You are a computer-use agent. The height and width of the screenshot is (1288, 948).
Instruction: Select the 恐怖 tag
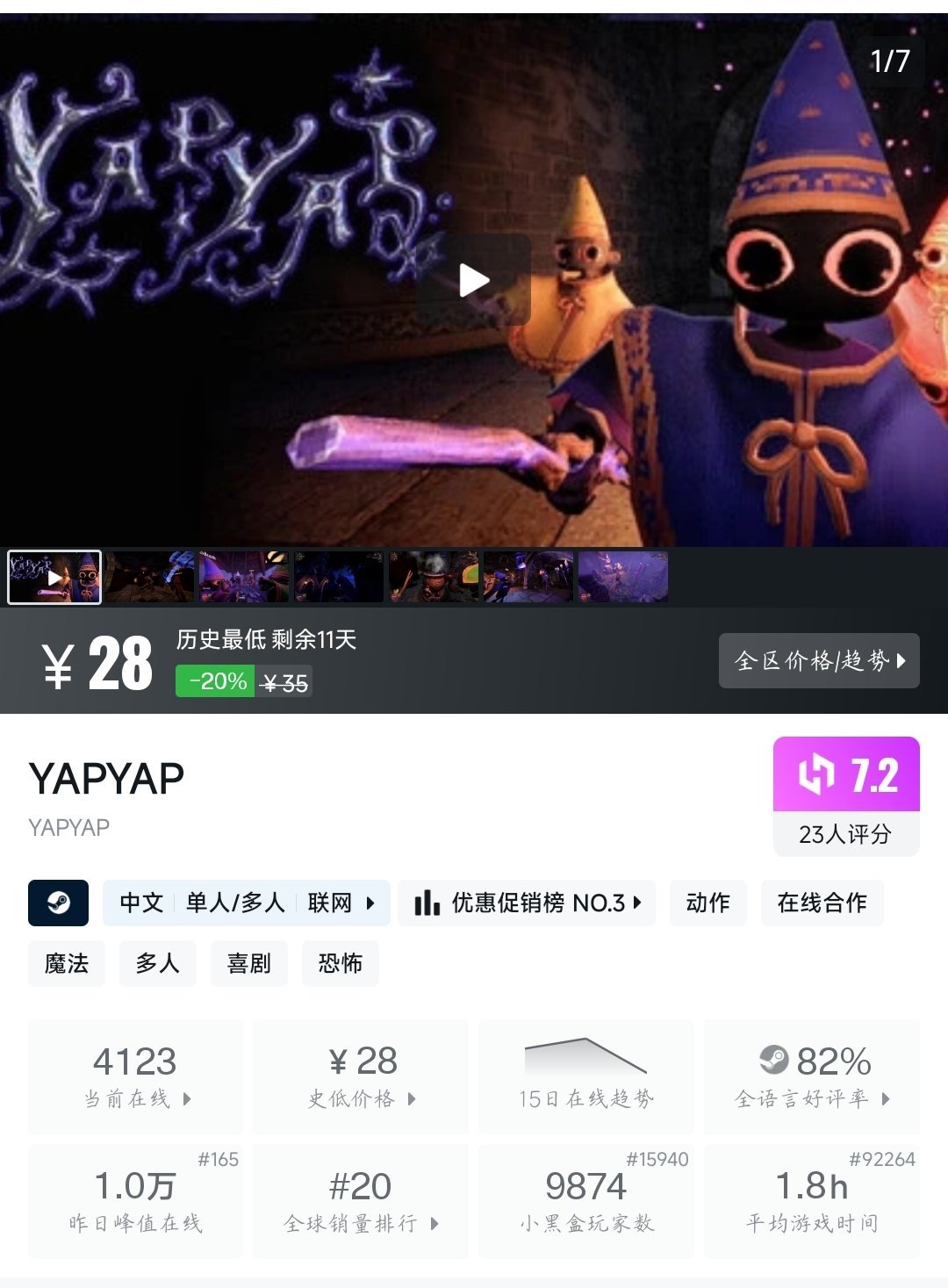pos(341,963)
